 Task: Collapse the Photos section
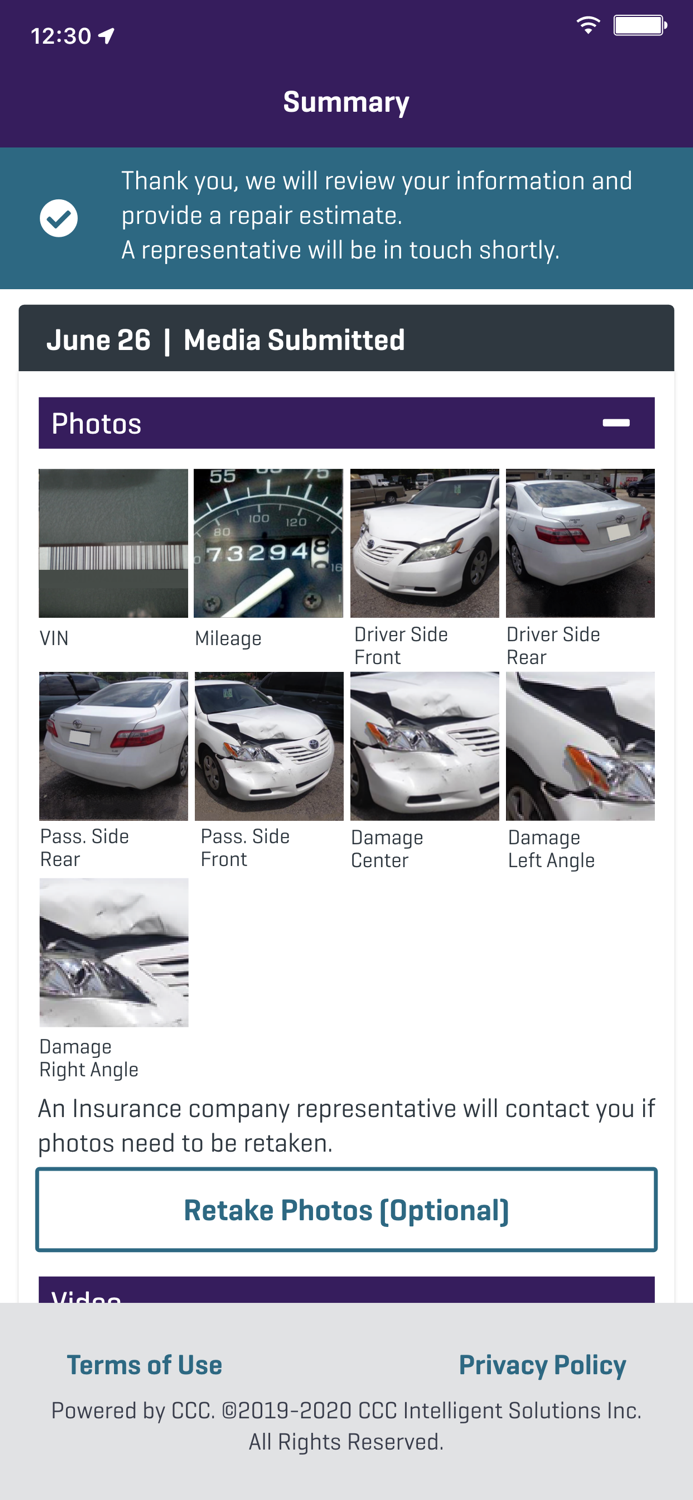tap(616, 423)
